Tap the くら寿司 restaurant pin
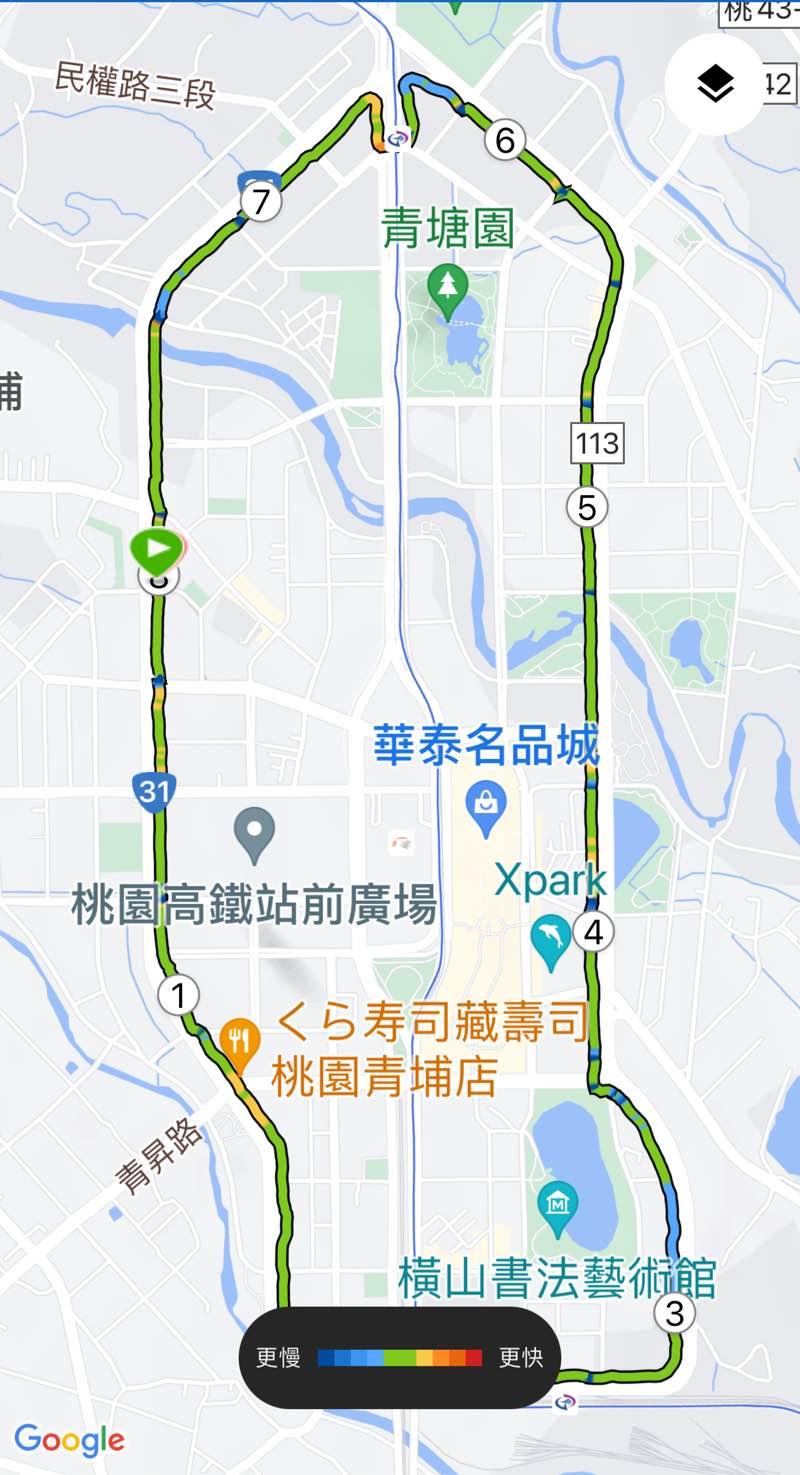Image resolution: width=800 pixels, height=1475 pixels. (x=238, y=1043)
